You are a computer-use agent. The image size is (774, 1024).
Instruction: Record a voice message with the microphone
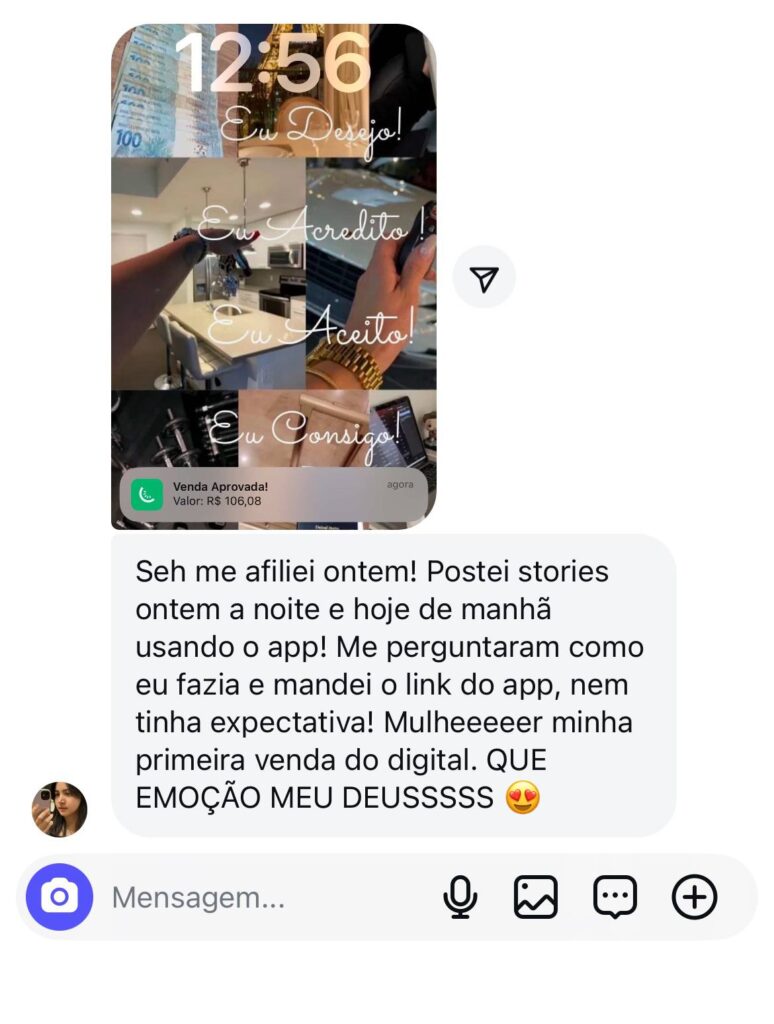click(460, 897)
